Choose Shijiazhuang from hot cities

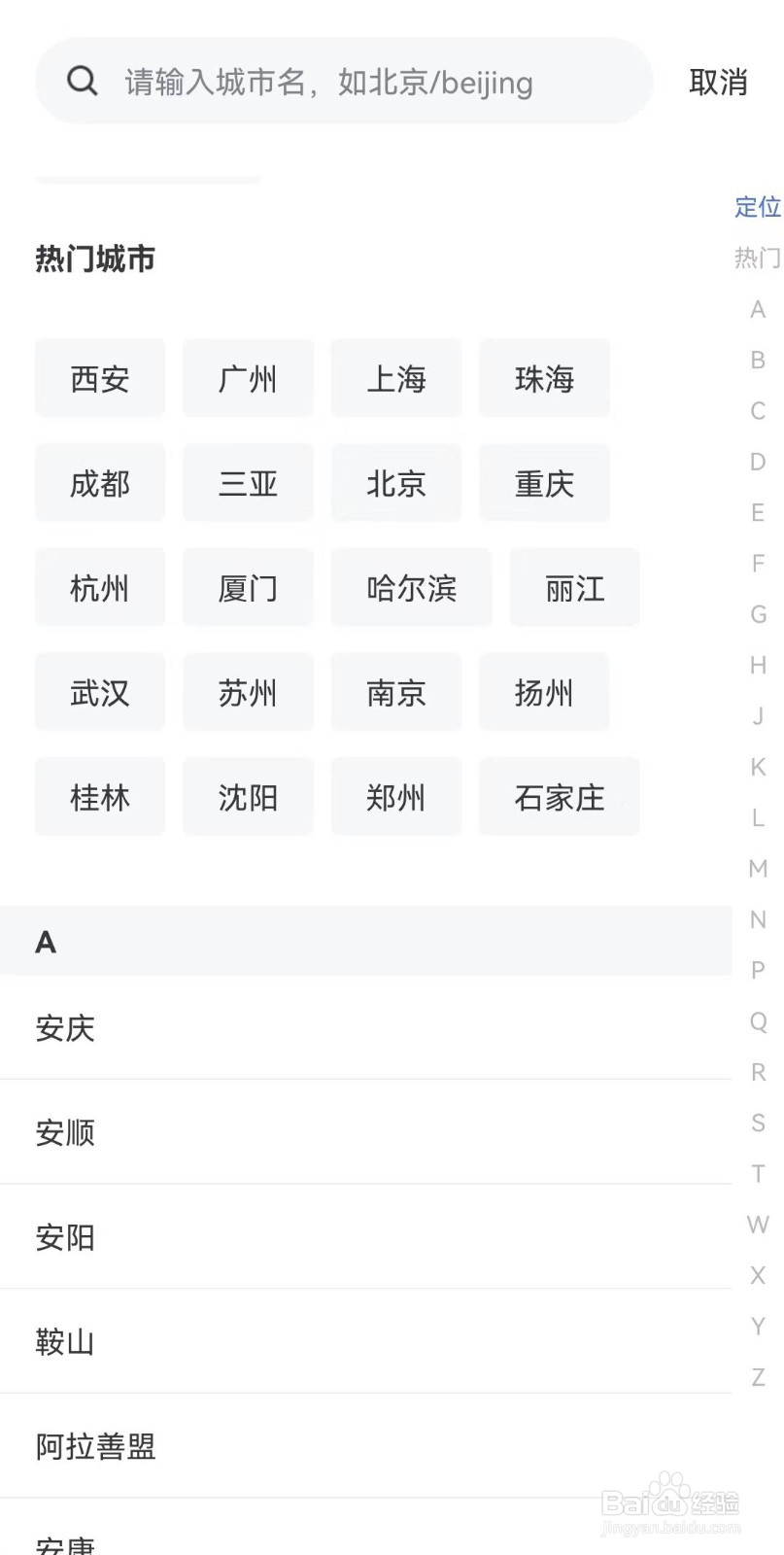pos(560,797)
